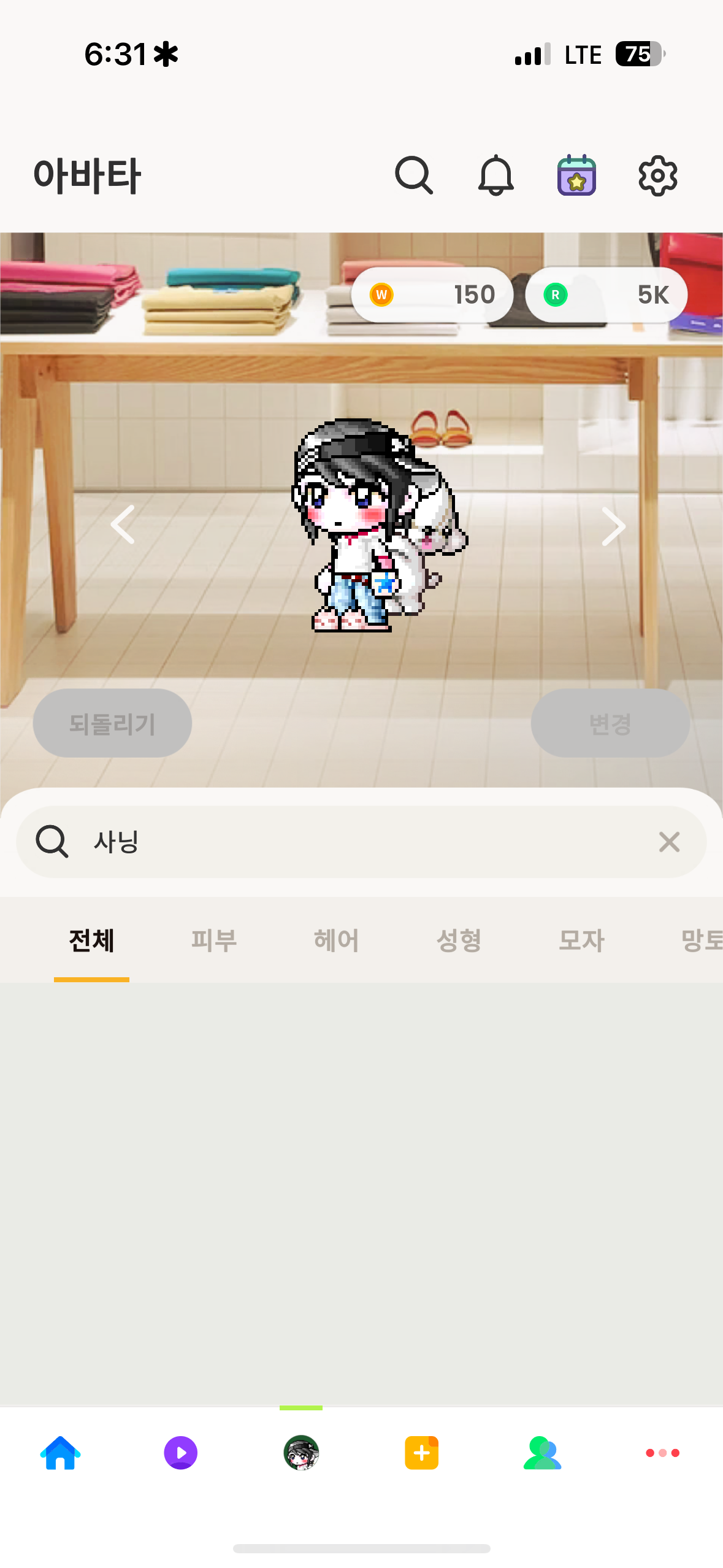Switch to the 헤어 tab
723x1568 pixels.
coord(337,940)
